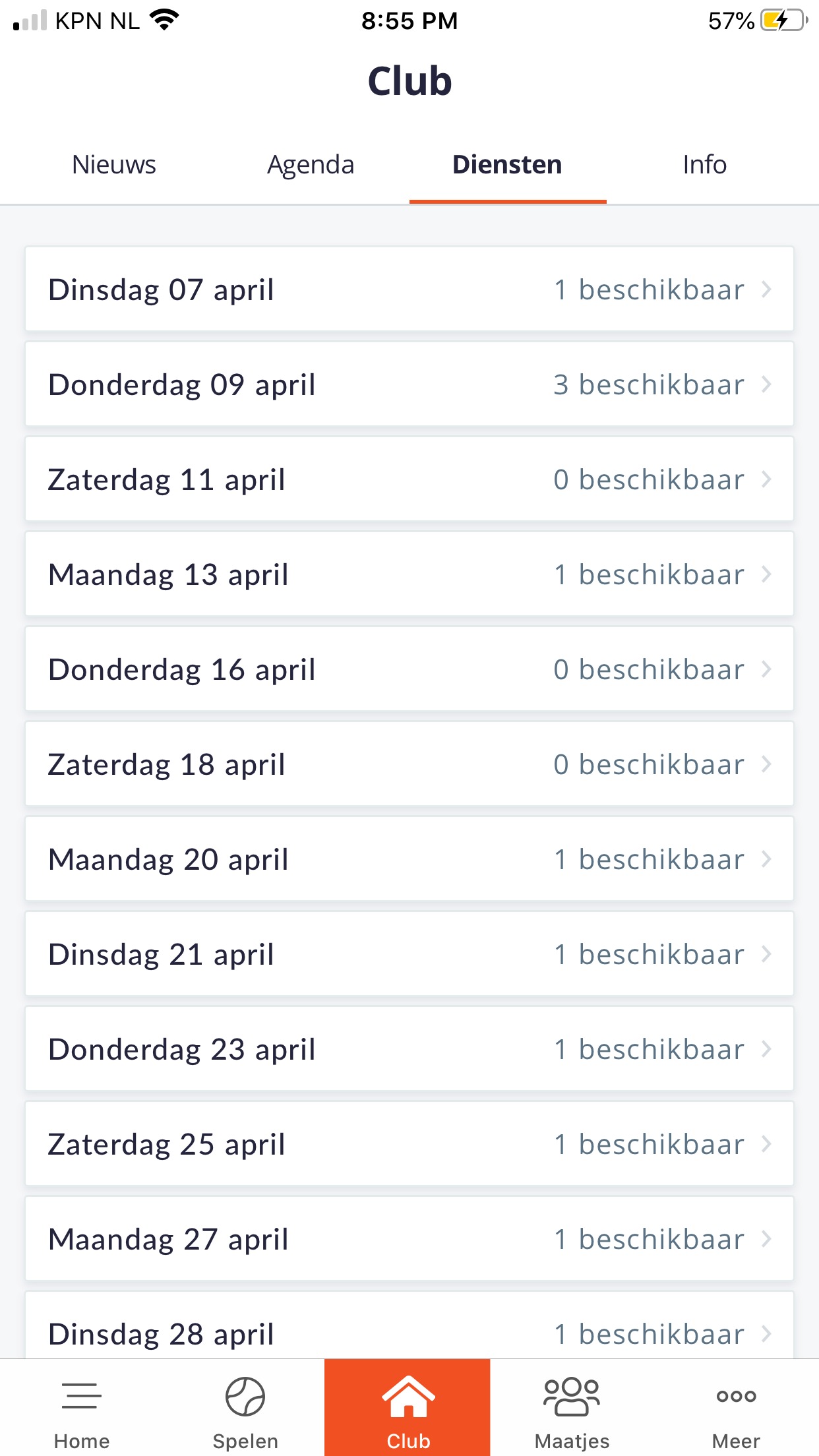This screenshot has height=1456, width=819.
Task: Tap Maandag 13 april entry
Action: [x=409, y=574]
